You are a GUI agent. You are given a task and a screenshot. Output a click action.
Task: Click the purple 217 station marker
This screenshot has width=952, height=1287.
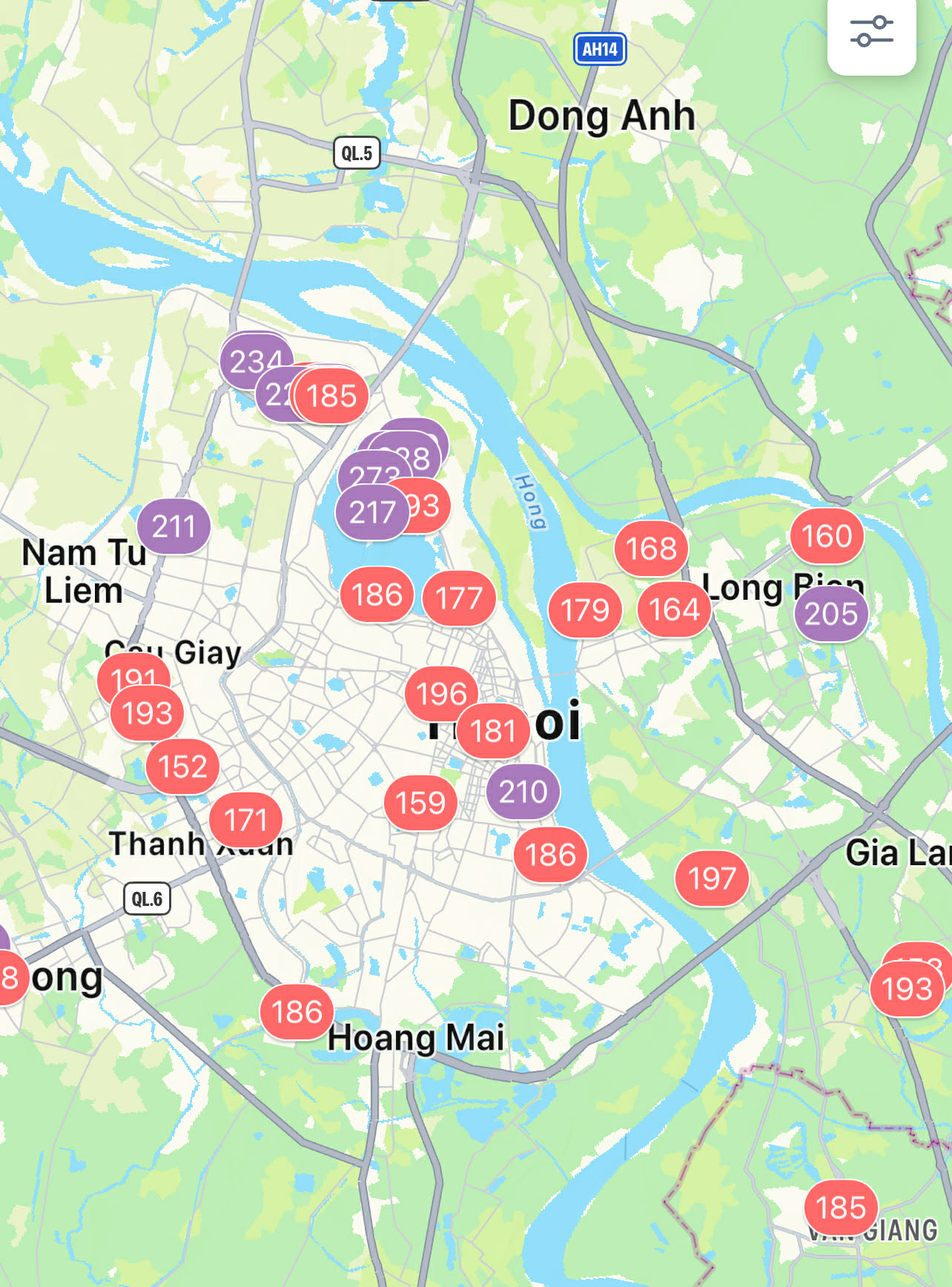(374, 511)
